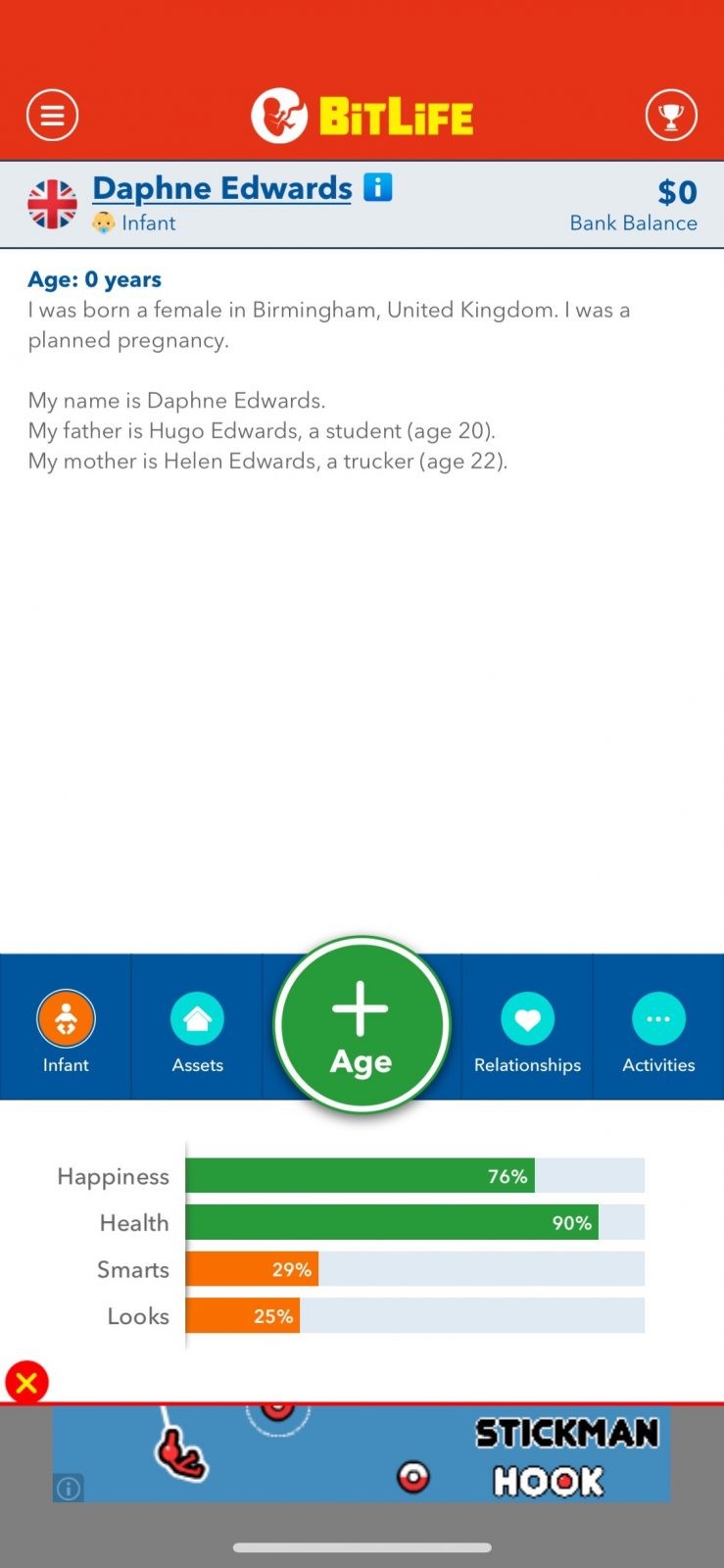Open the achievements trophy screen
Image resolution: width=724 pixels, height=1568 pixels.
pos(672,115)
